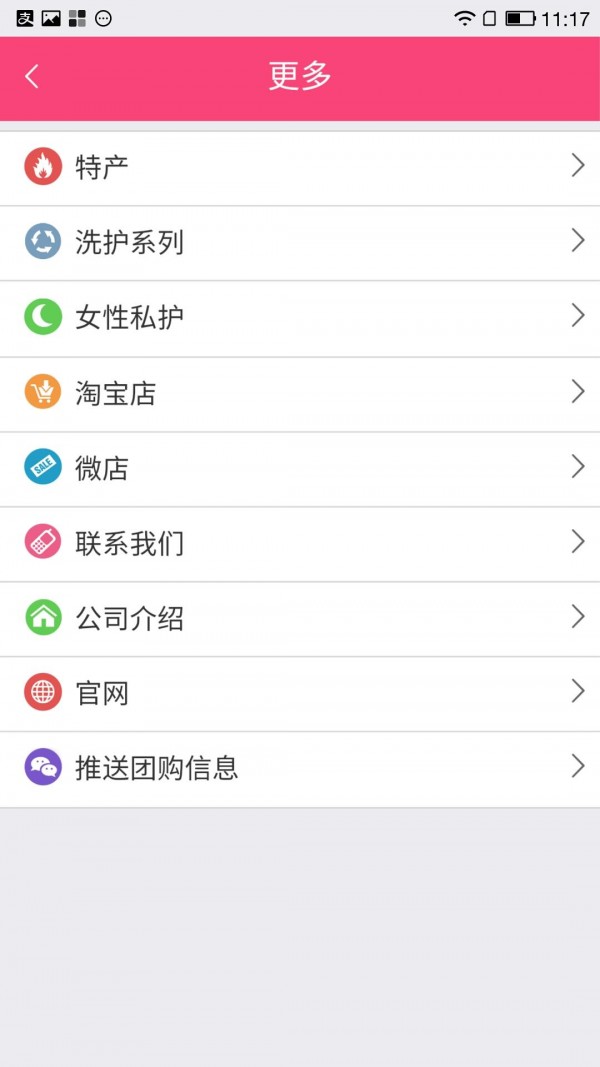The height and width of the screenshot is (1067, 600).
Task: Tap 联系我们 to contact the company
Action: [300, 543]
